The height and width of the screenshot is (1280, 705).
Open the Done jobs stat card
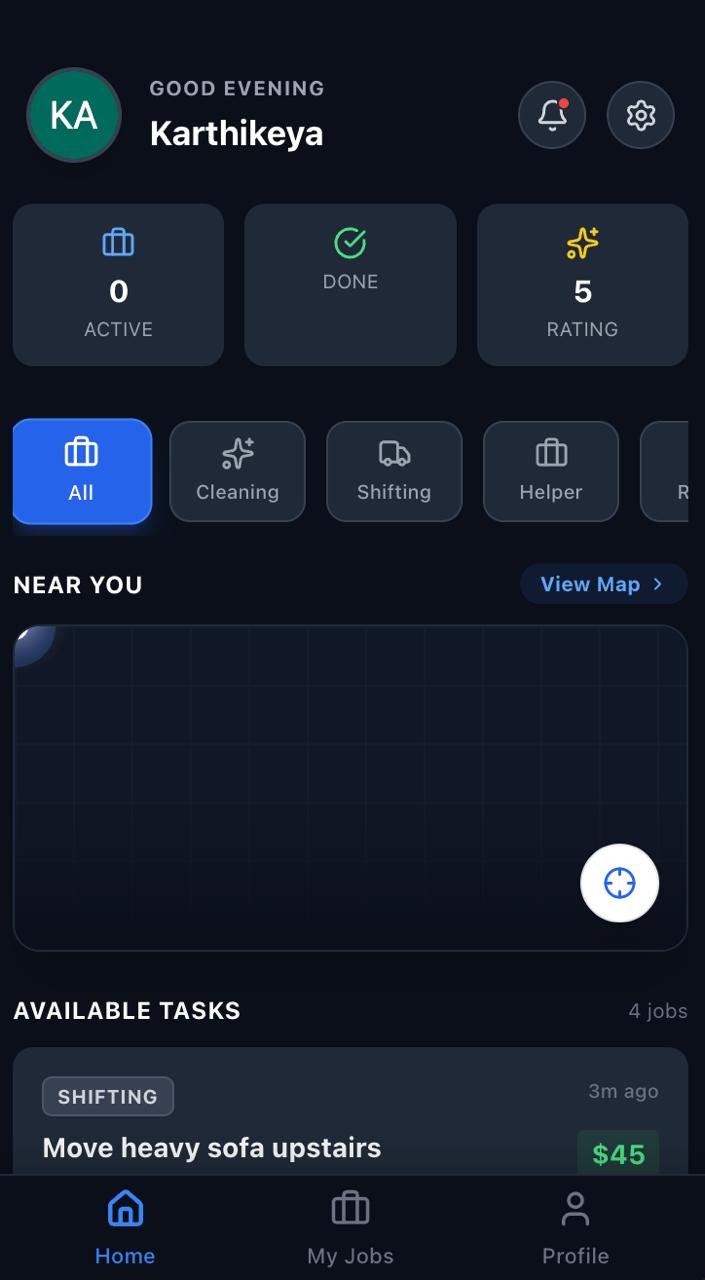pos(350,285)
